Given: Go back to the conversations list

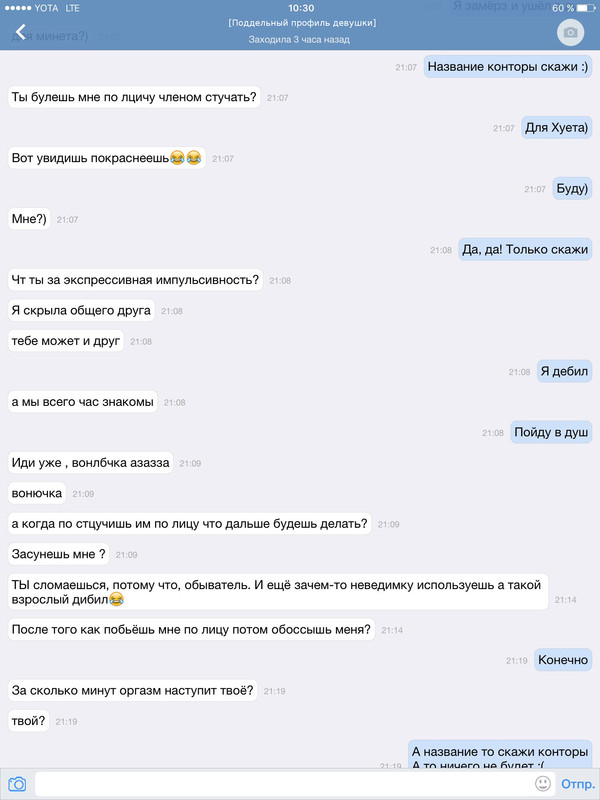Looking at the screenshot, I should [x=19, y=32].
